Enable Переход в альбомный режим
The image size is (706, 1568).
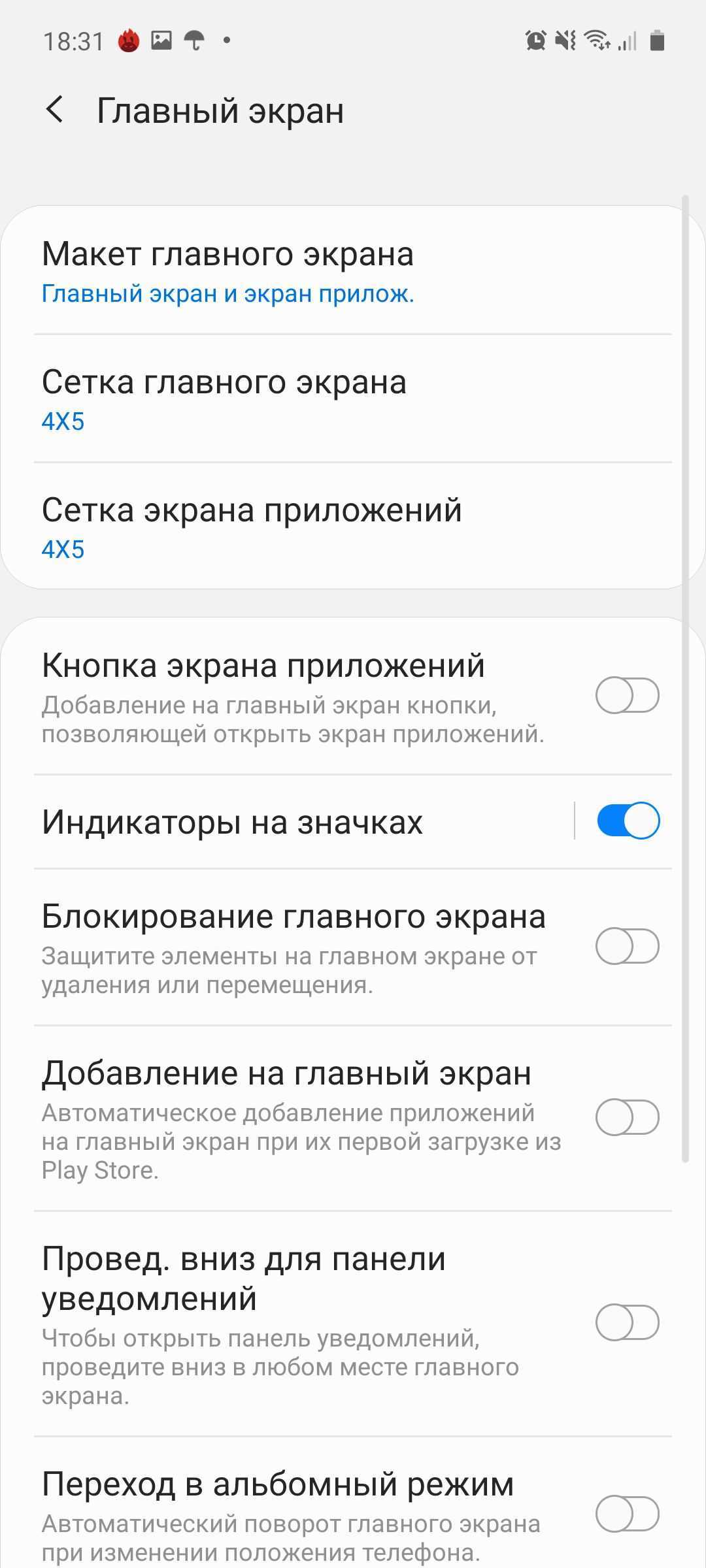[x=627, y=1514]
